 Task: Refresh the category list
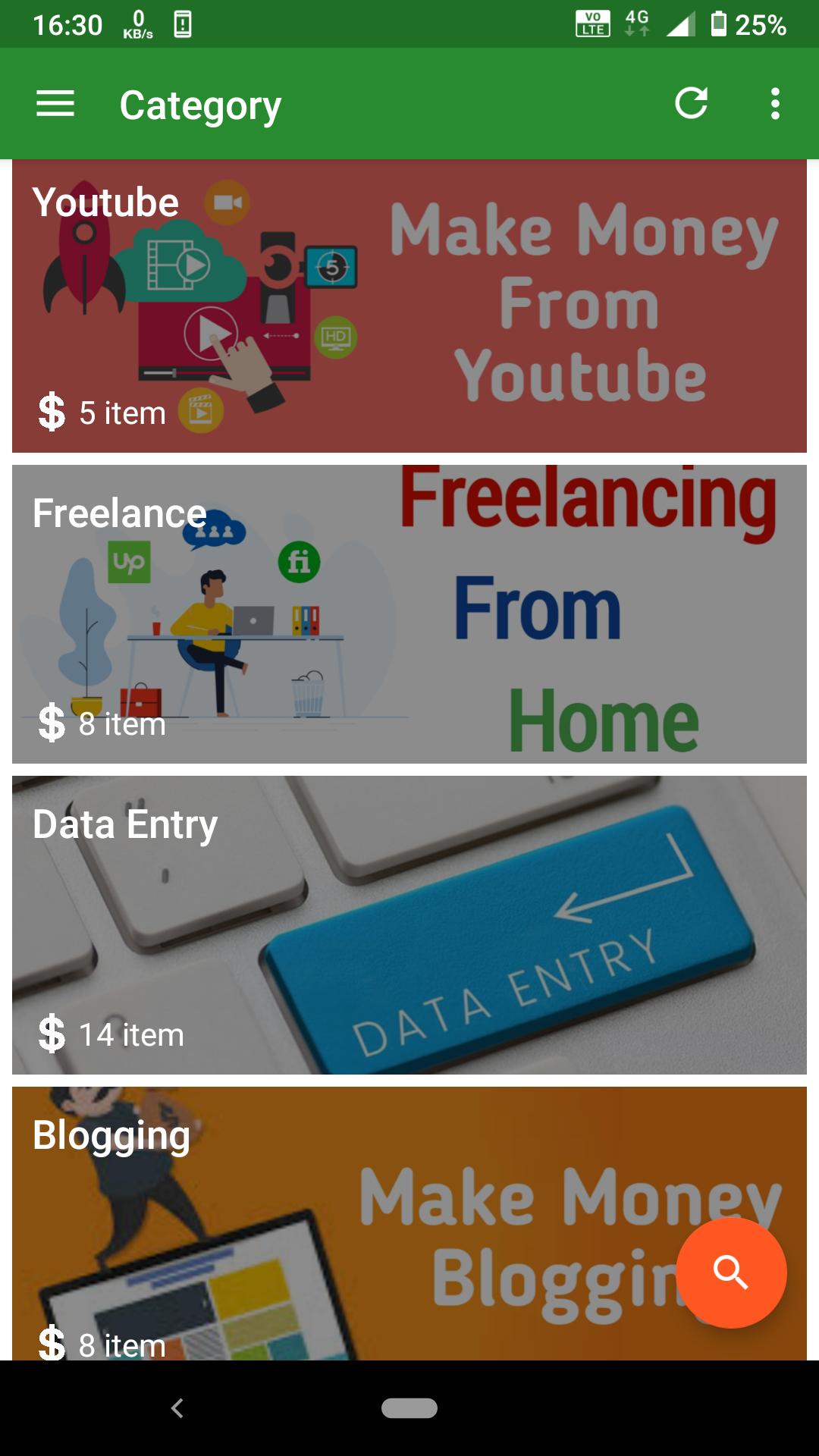(x=691, y=104)
